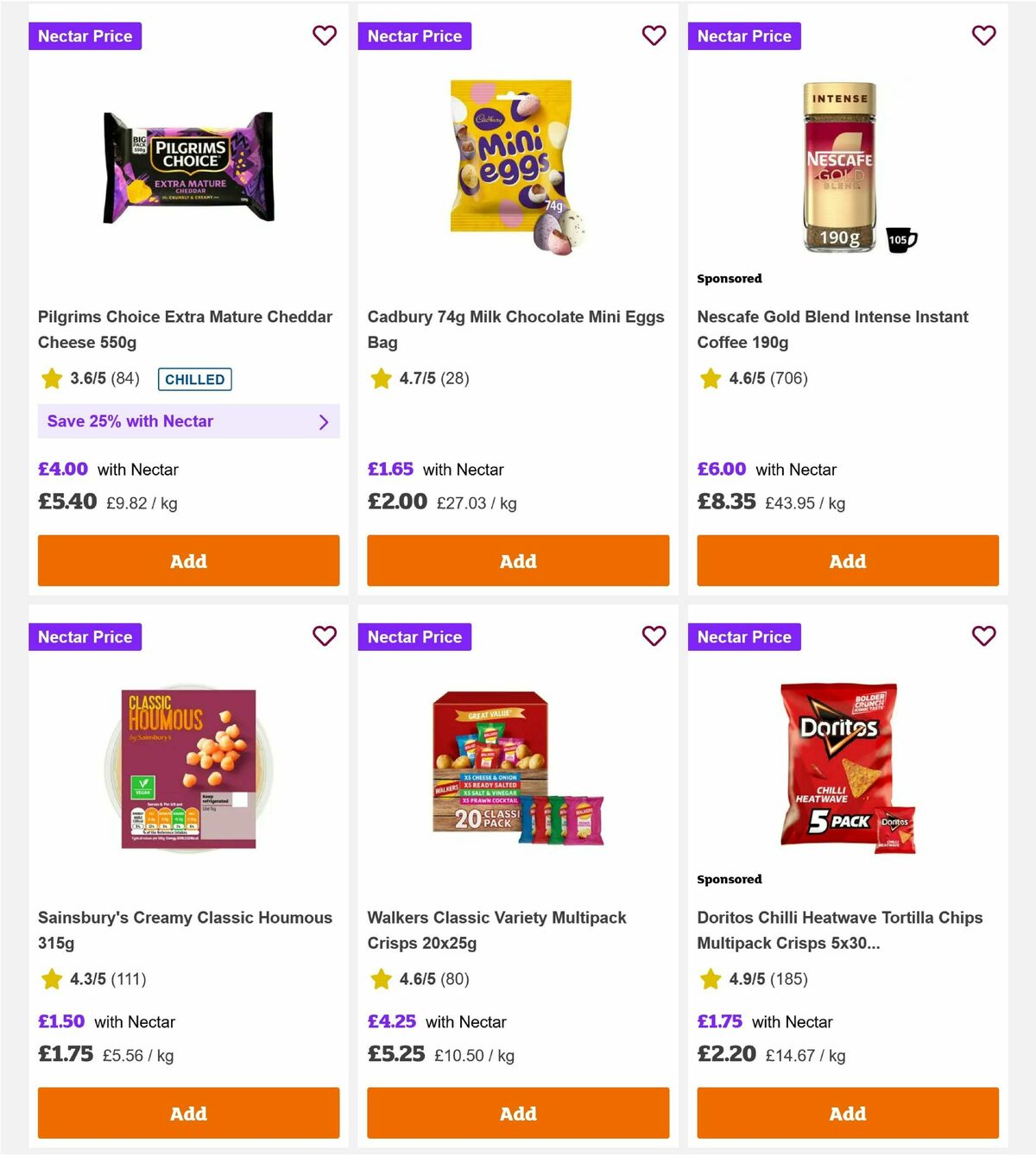Image resolution: width=1036 pixels, height=1156 pixels.
Task: Toggle favourite on Nescafe Gold Blend coffee
Action: click(984, 35)
